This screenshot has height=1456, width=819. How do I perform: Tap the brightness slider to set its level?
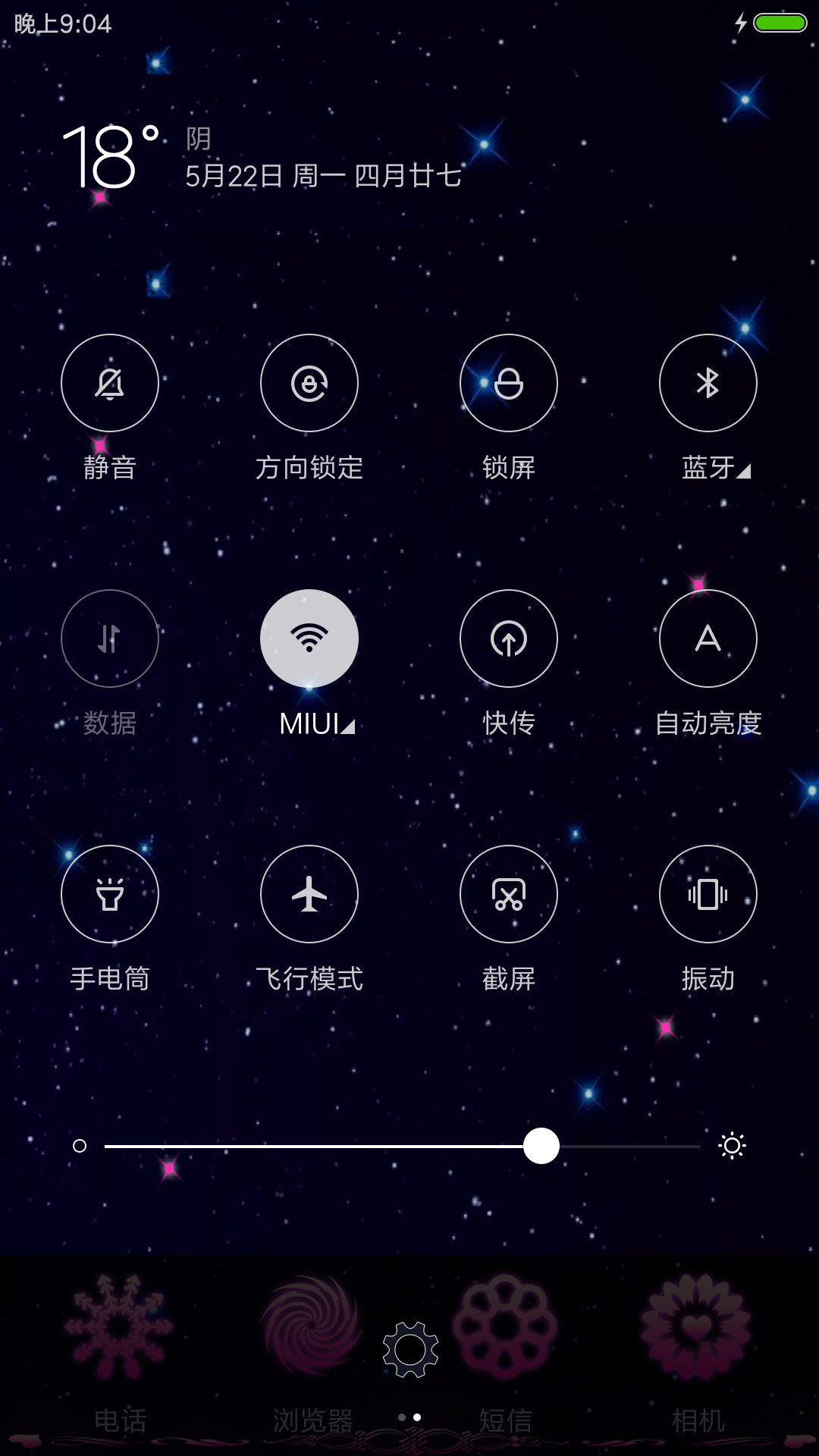[402, 1146]
